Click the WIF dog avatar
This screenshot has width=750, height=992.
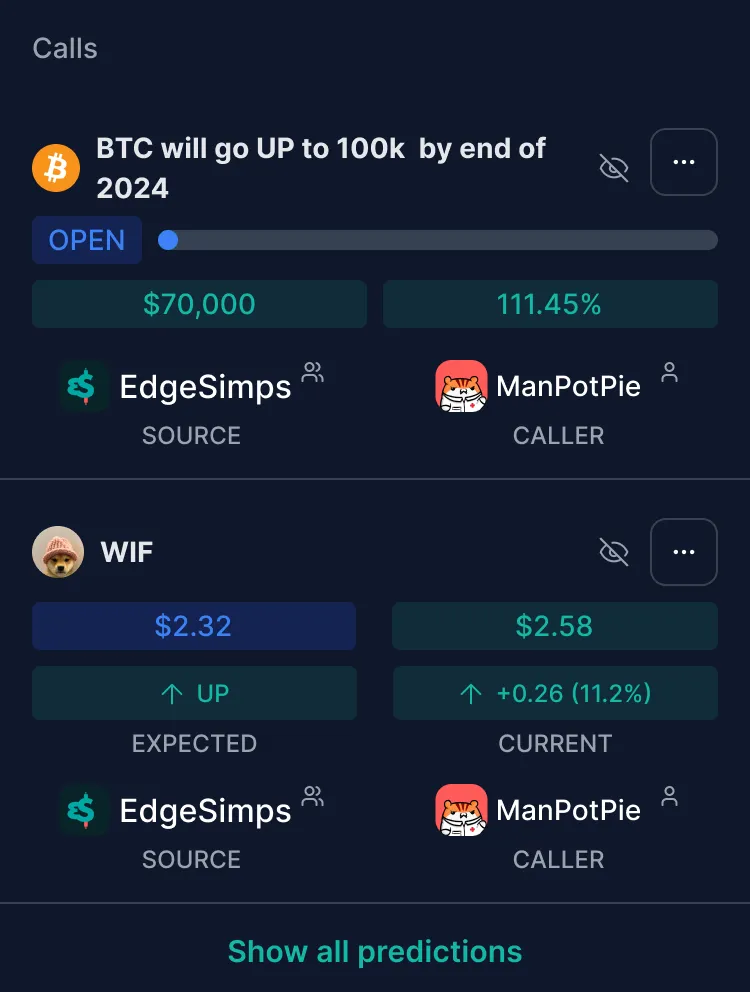click(57, 552)
